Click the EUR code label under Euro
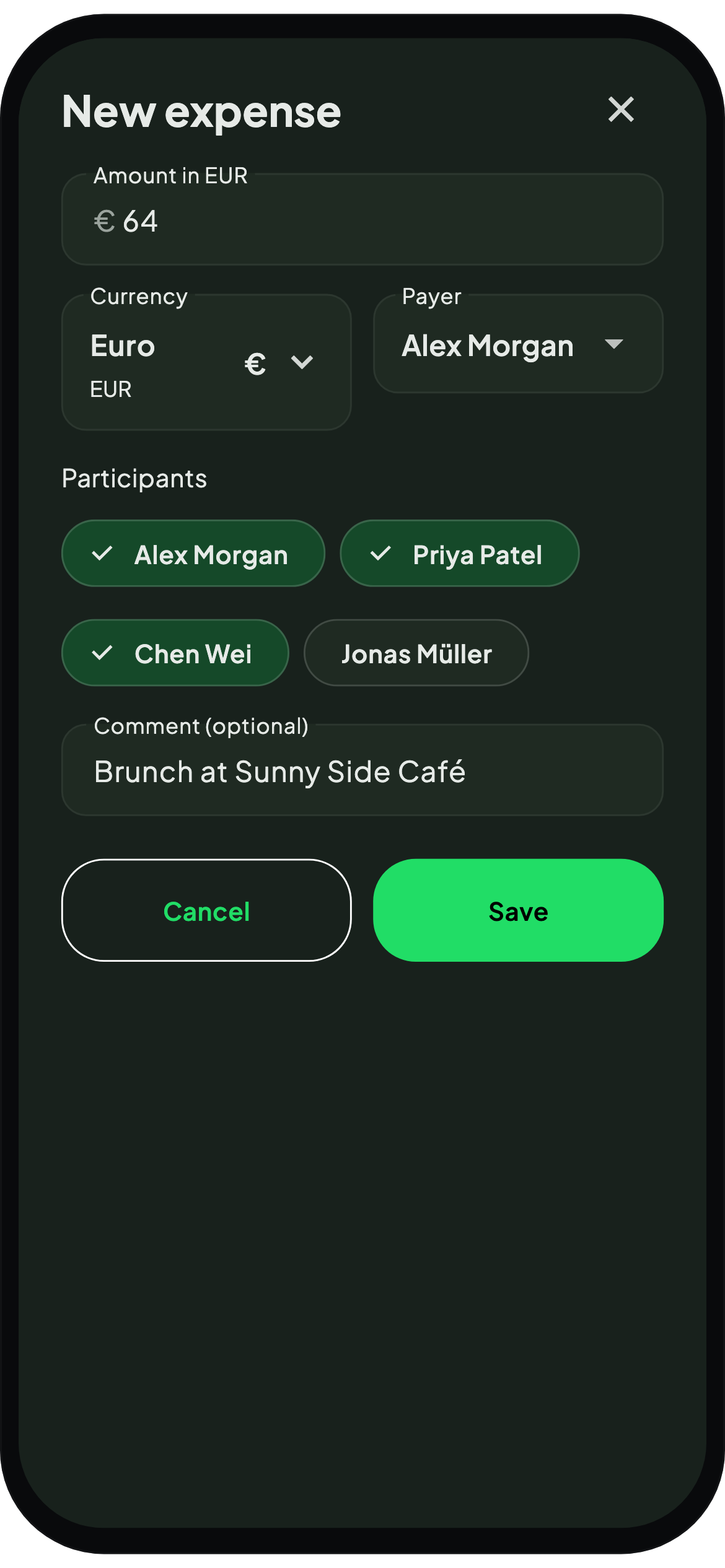 click(112, 390)
